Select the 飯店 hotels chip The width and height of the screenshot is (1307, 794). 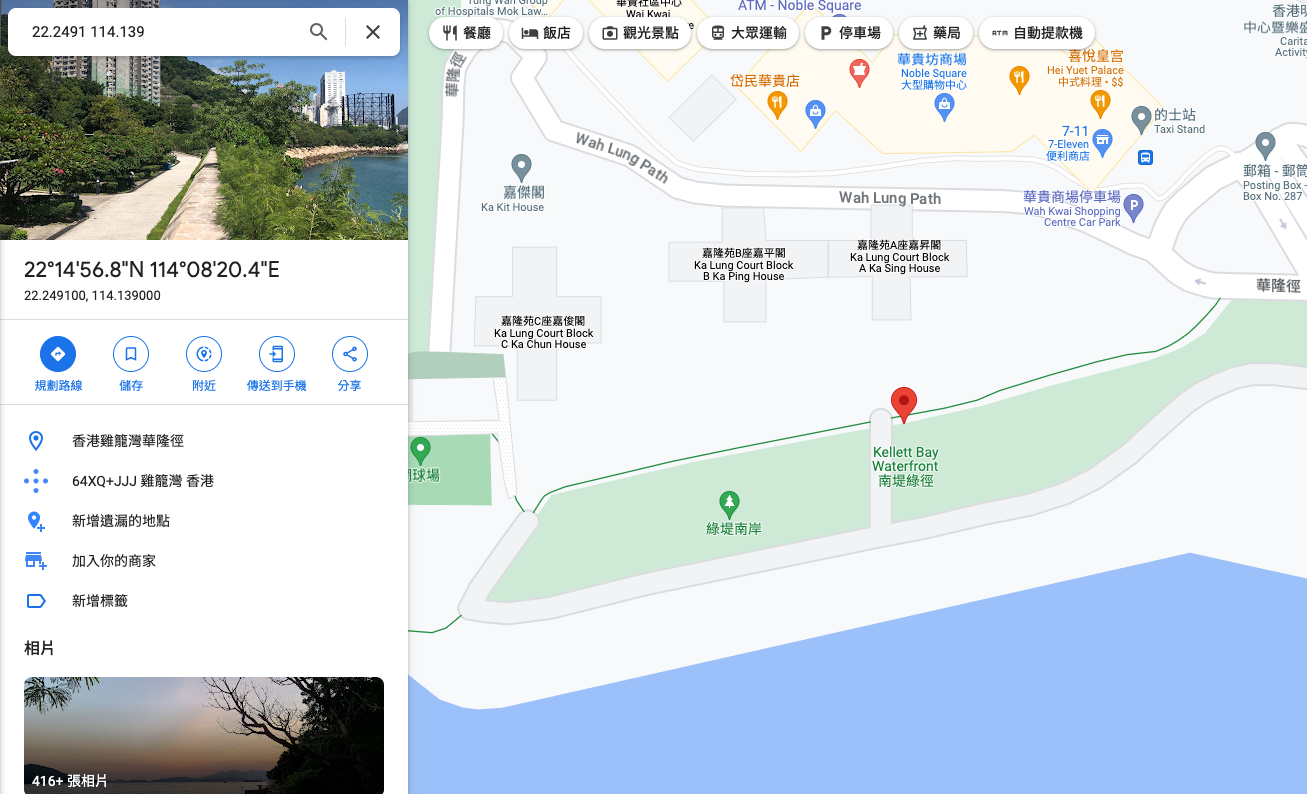[546, 33]
